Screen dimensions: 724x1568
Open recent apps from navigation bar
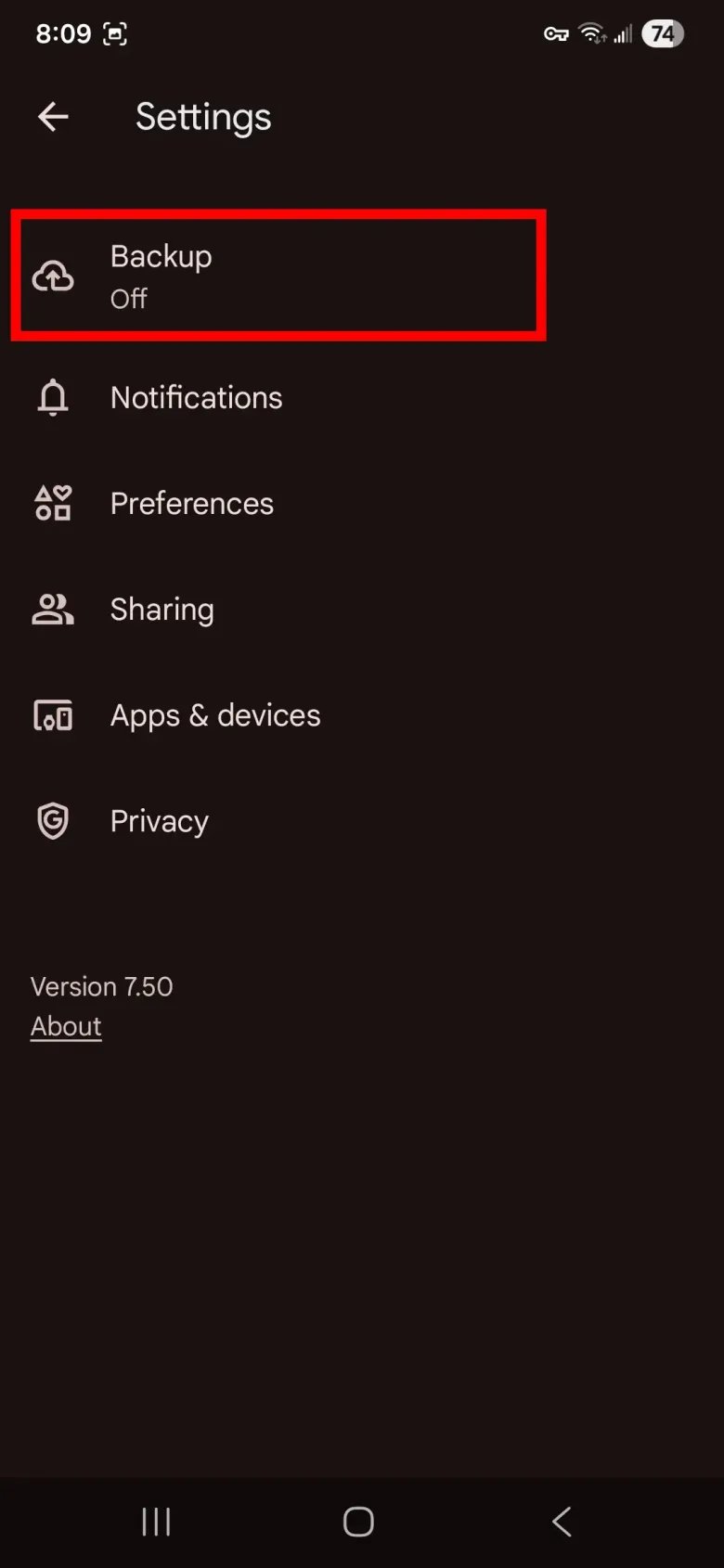point(156,1522)
